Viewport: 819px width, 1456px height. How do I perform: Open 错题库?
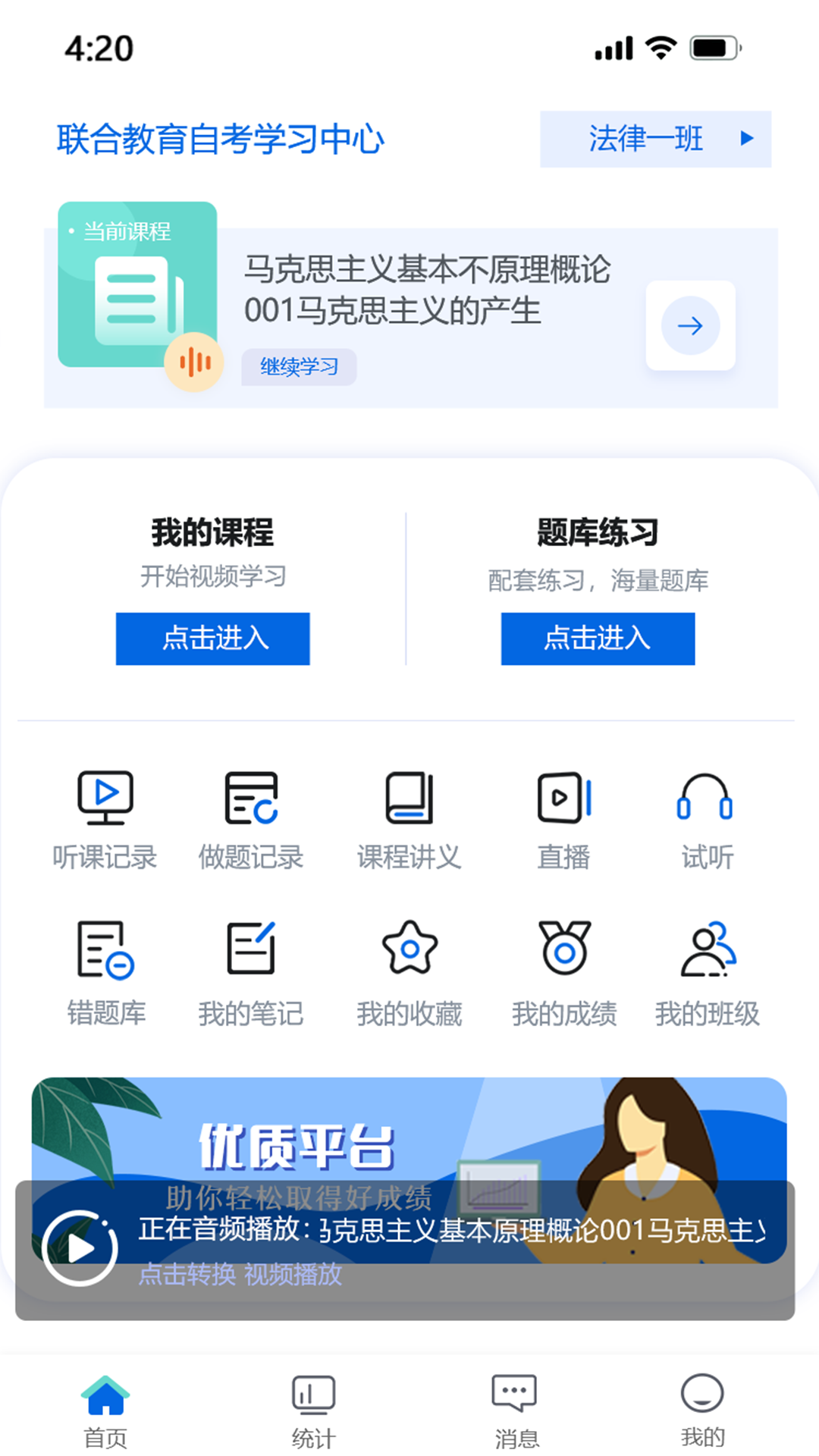pyautogui.click(x=106, y=973)
